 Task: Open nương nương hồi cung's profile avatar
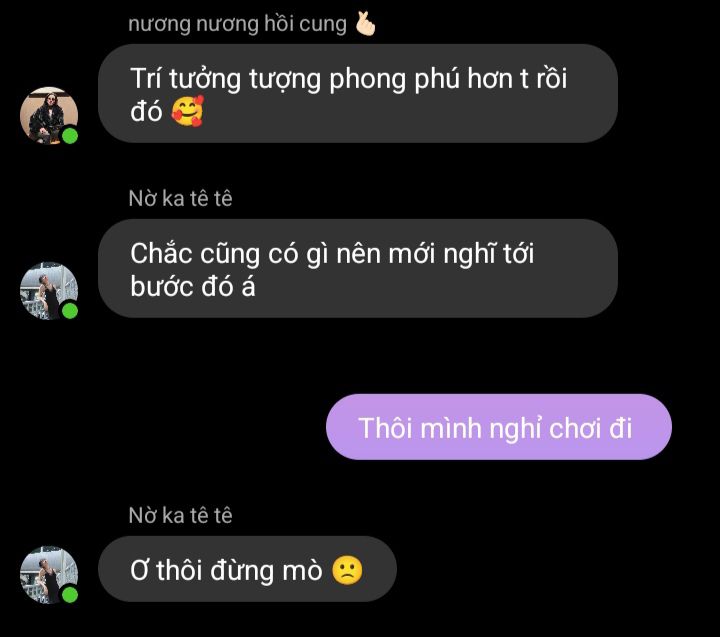tap(49, 115)
